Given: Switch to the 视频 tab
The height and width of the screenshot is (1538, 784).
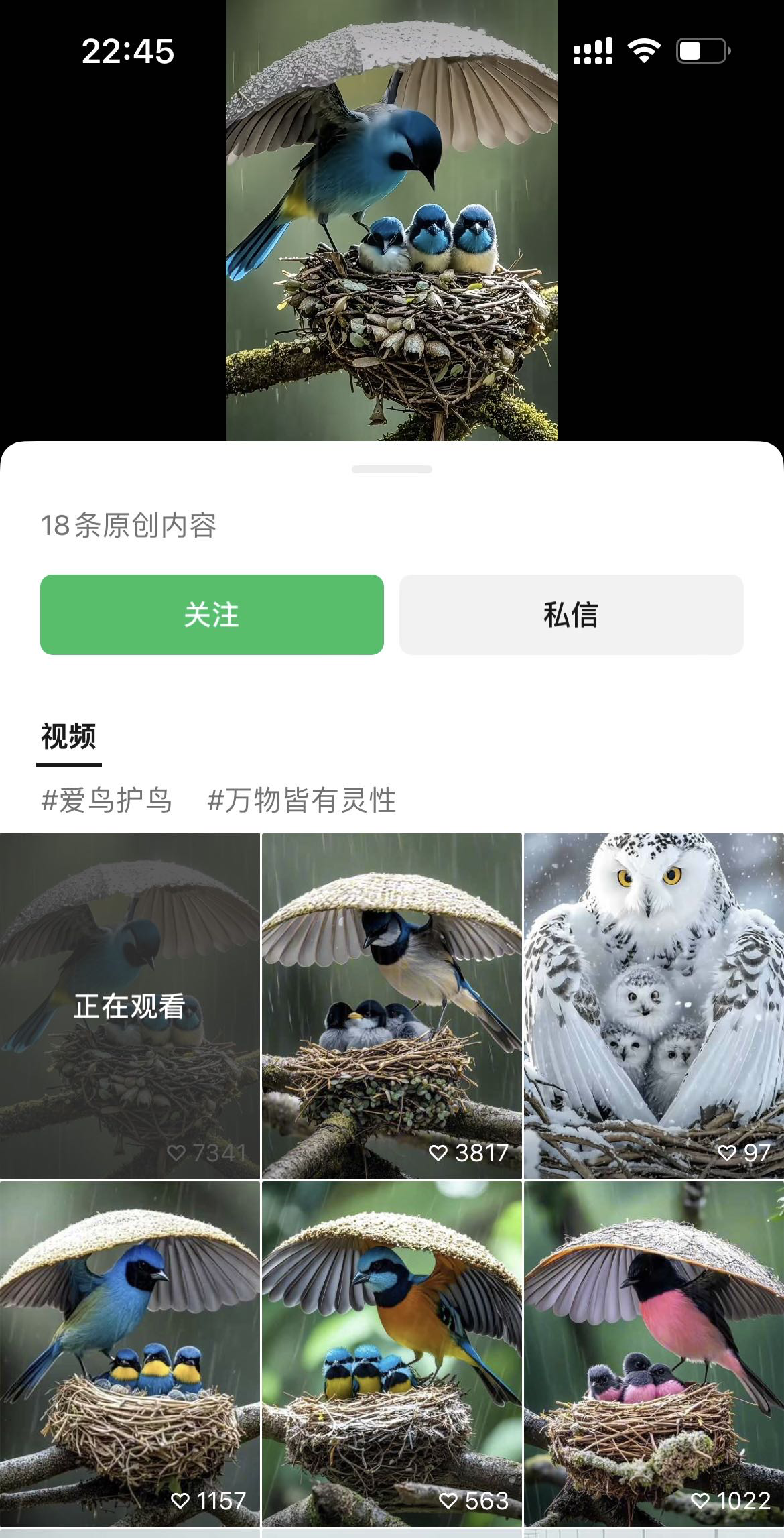Looking at the screenshot, I should coord(69,737).
